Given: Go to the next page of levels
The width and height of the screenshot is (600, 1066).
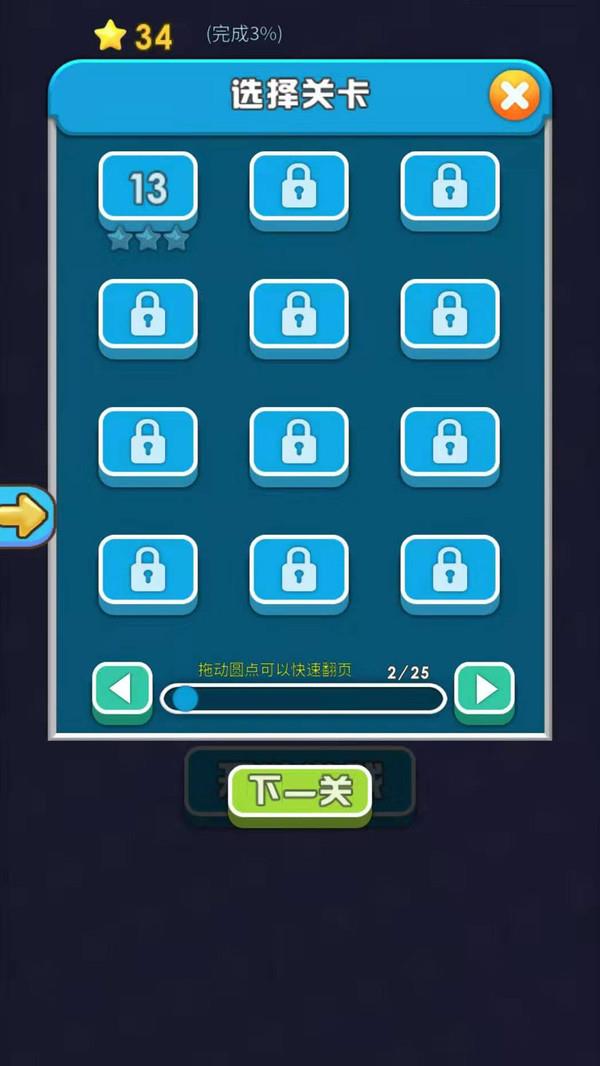Looking at the screenshot, I should point(485,689).
